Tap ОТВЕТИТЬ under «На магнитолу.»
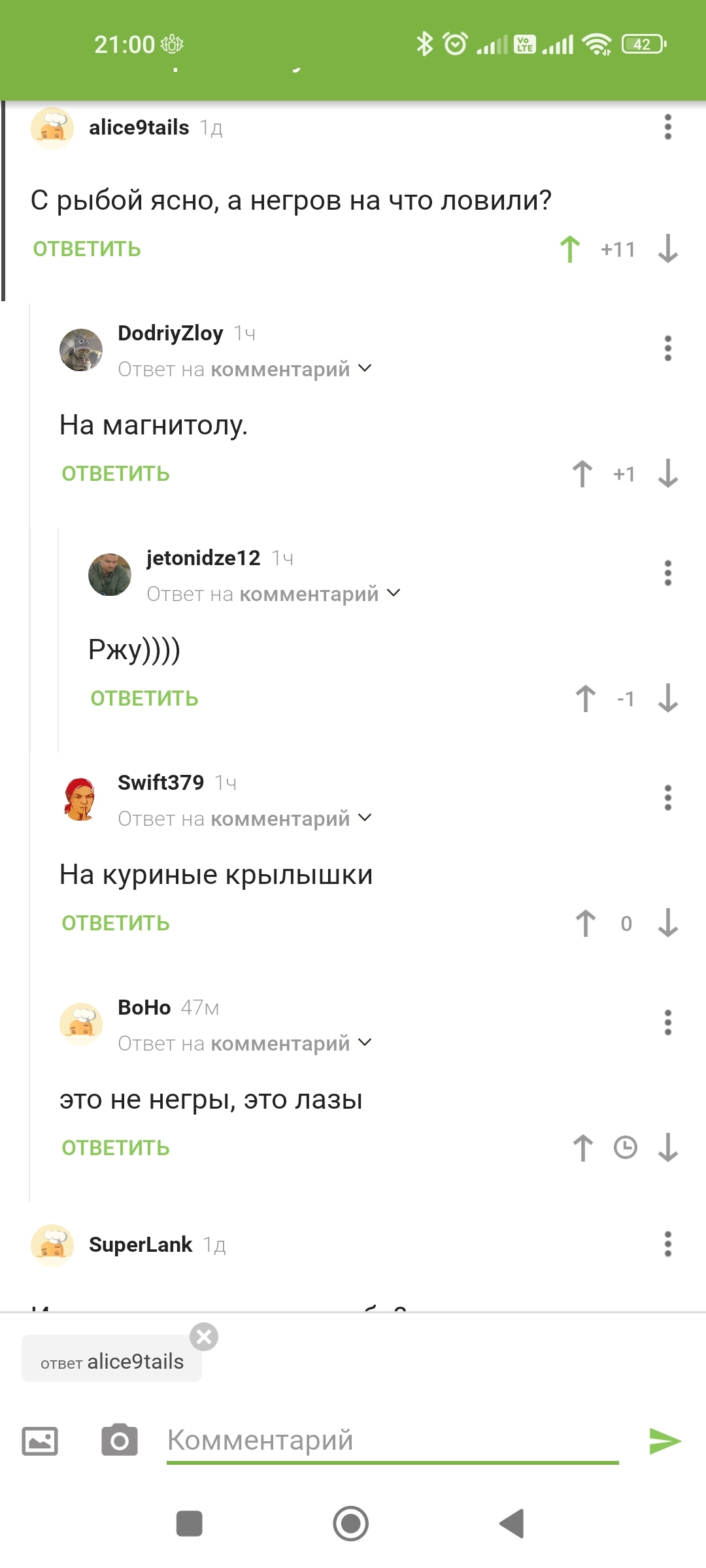 click(116, 474)
